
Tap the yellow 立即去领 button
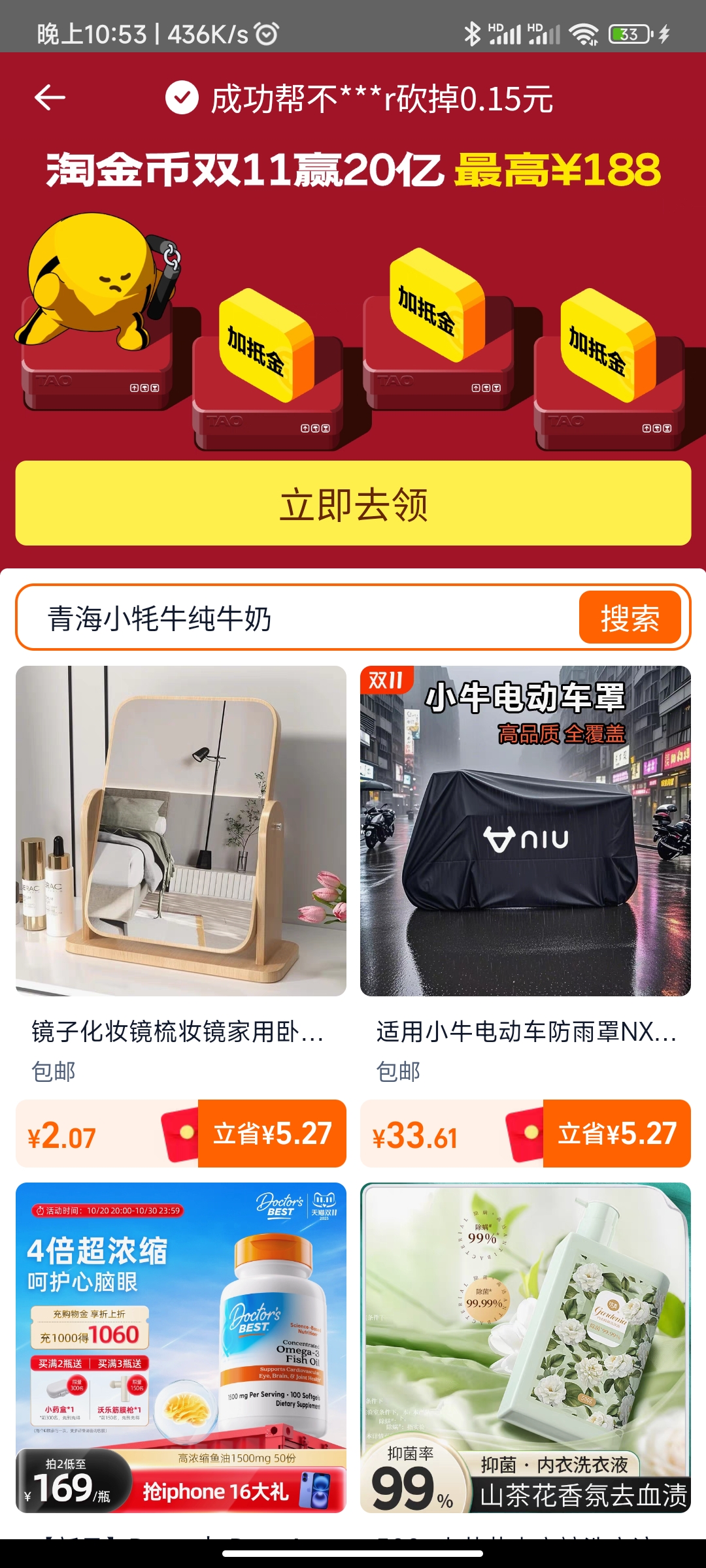point(353,504)
